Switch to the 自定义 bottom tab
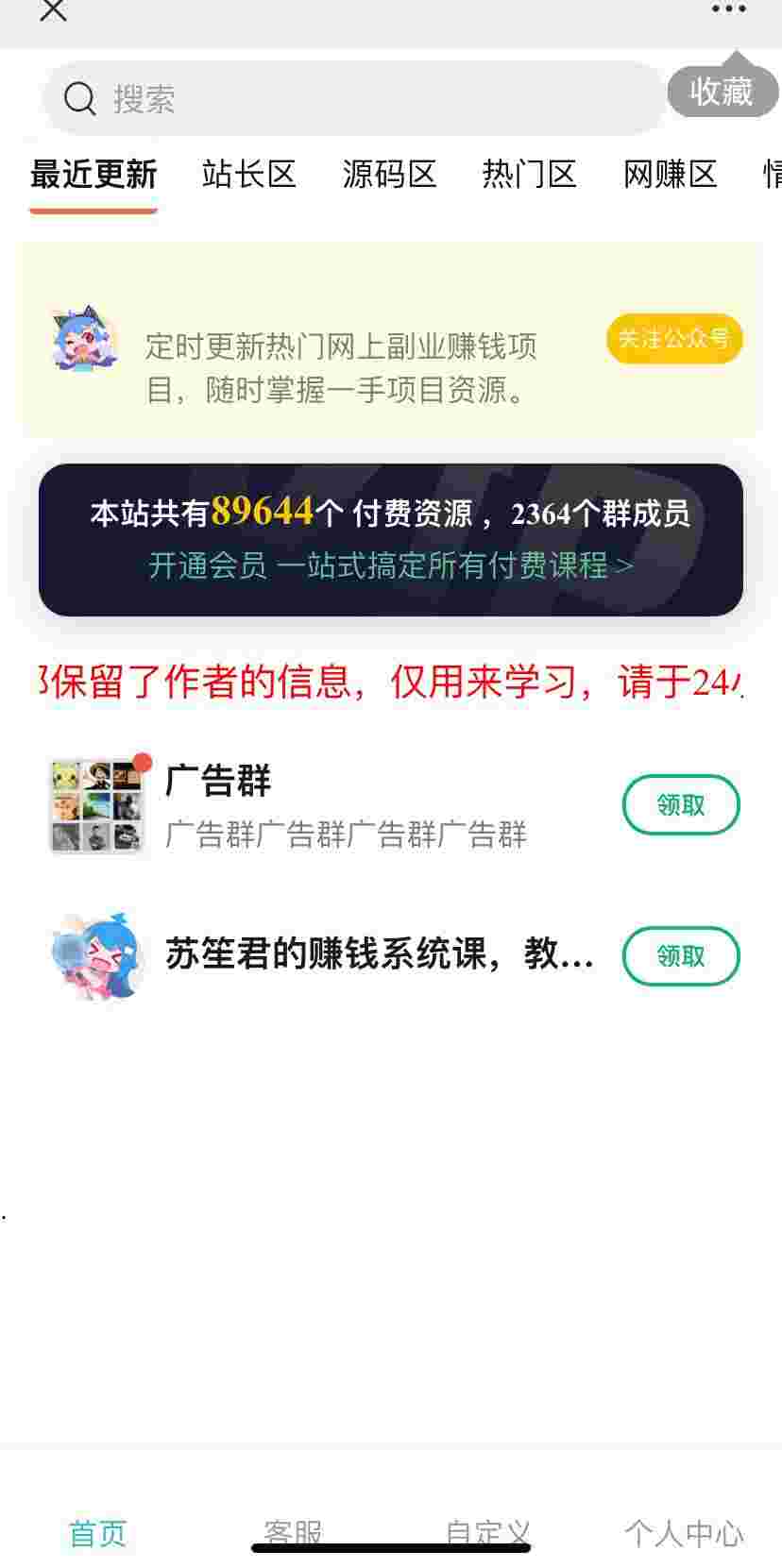The width and height of the screenshot is (782, 1568). [488, 1531]
